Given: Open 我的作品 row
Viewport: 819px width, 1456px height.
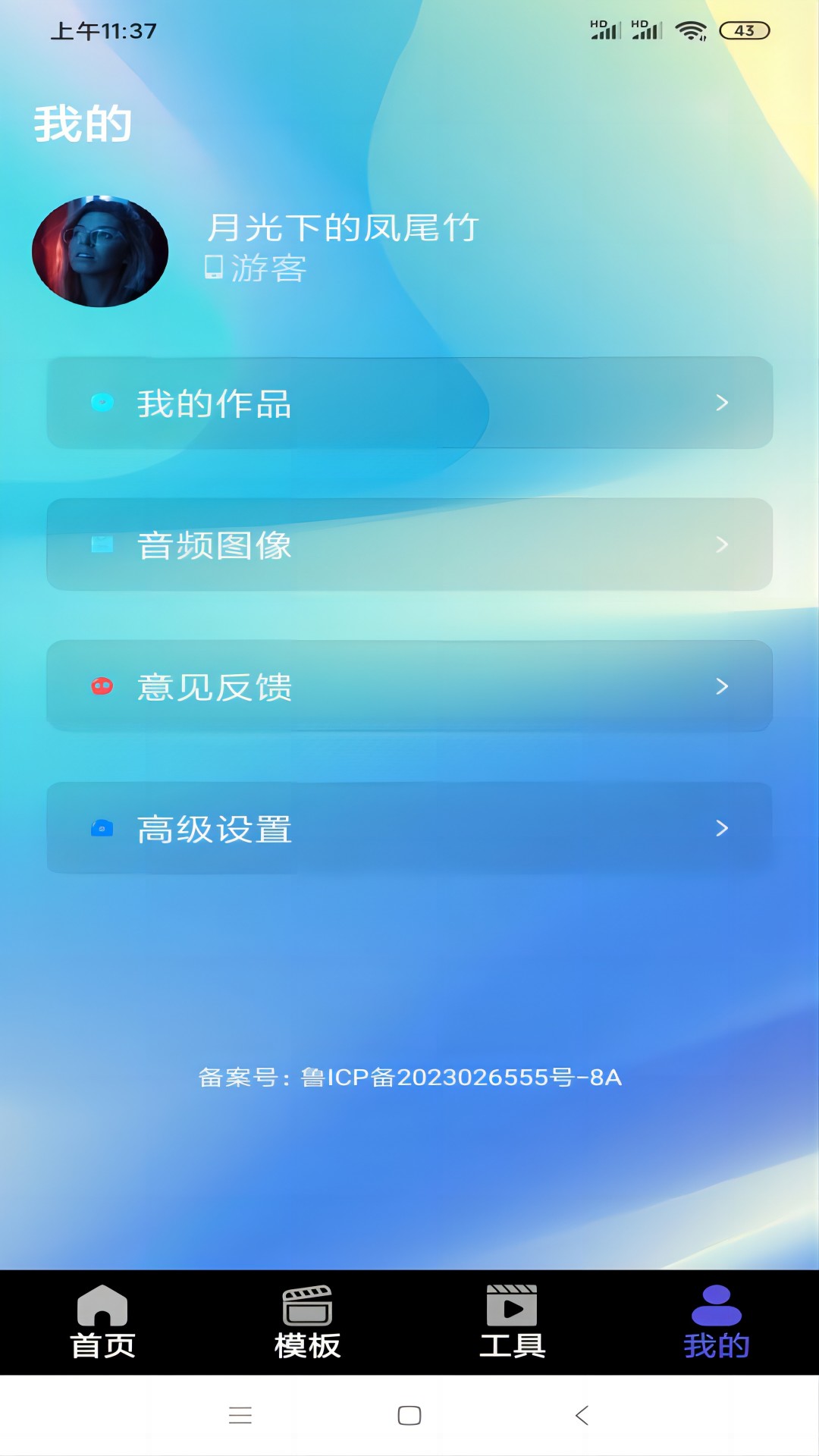Looking at the screenshot, I should [409, 403].
